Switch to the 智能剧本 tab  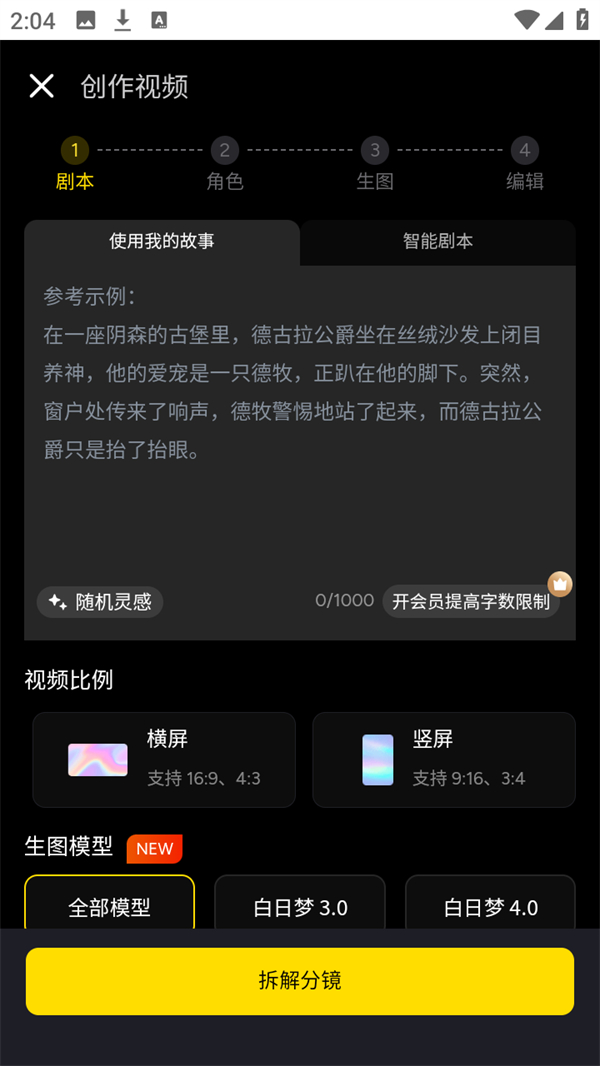[438, 241]
